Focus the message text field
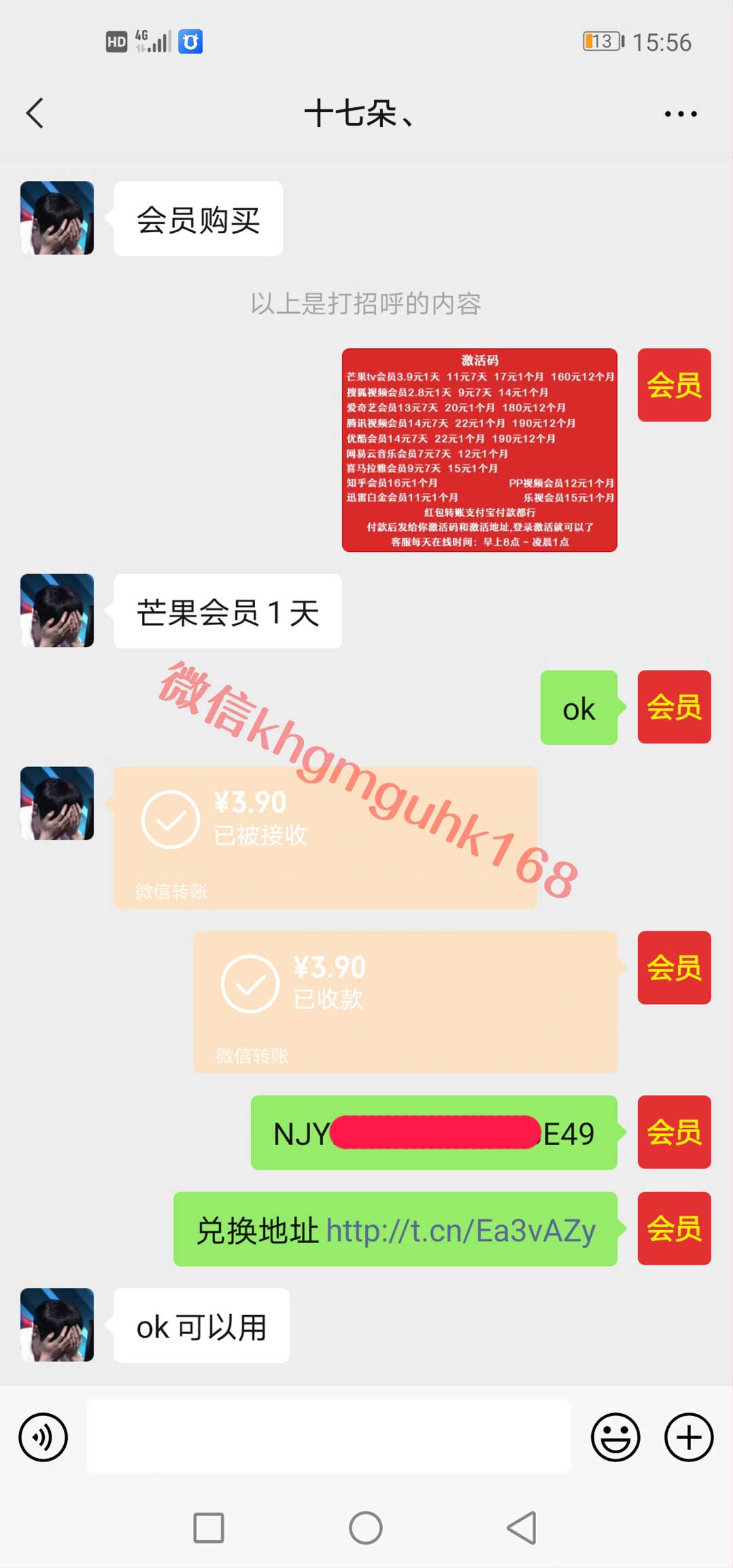This screenshot has width=733, height=1568. [328, 1436]
